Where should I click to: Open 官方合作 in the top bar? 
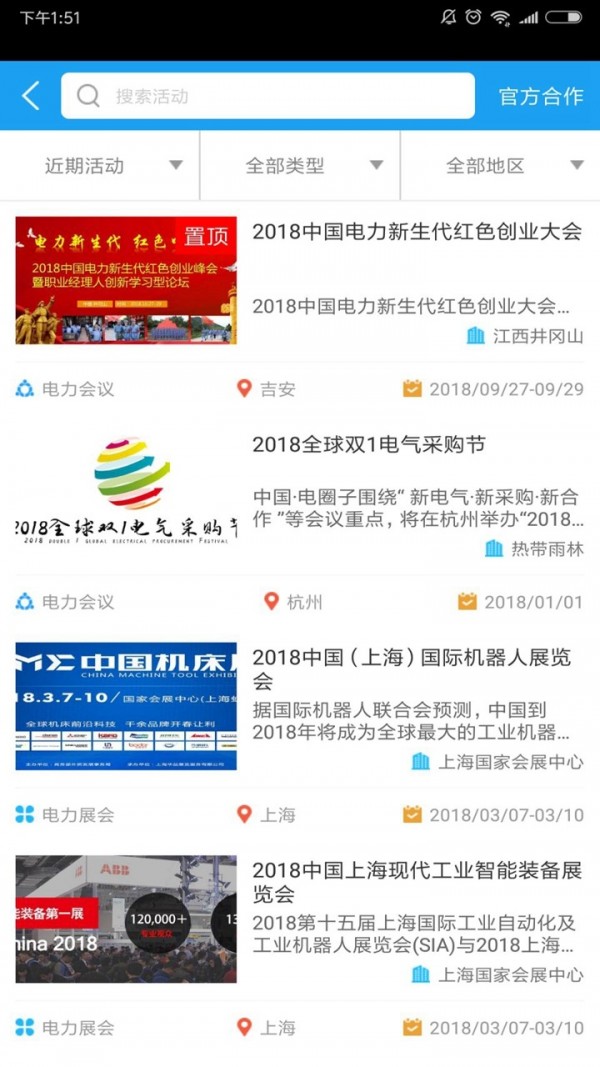pyautogui.click(x=540, y=96)
